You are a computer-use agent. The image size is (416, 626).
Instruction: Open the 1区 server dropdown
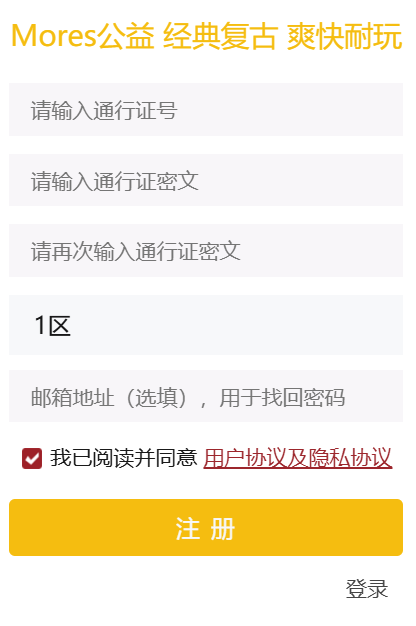tap(206, 325)
